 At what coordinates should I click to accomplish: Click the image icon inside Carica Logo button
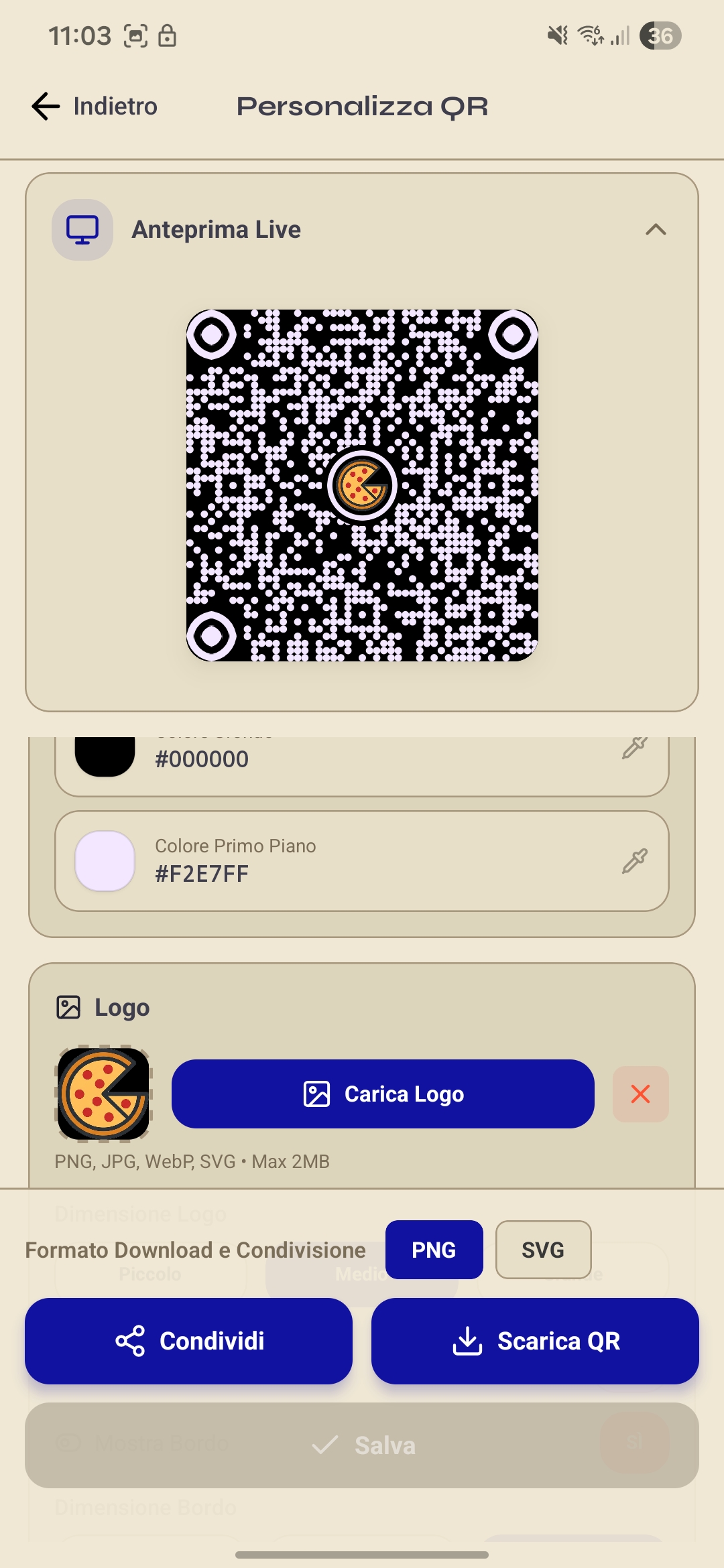click(316, 1094)
